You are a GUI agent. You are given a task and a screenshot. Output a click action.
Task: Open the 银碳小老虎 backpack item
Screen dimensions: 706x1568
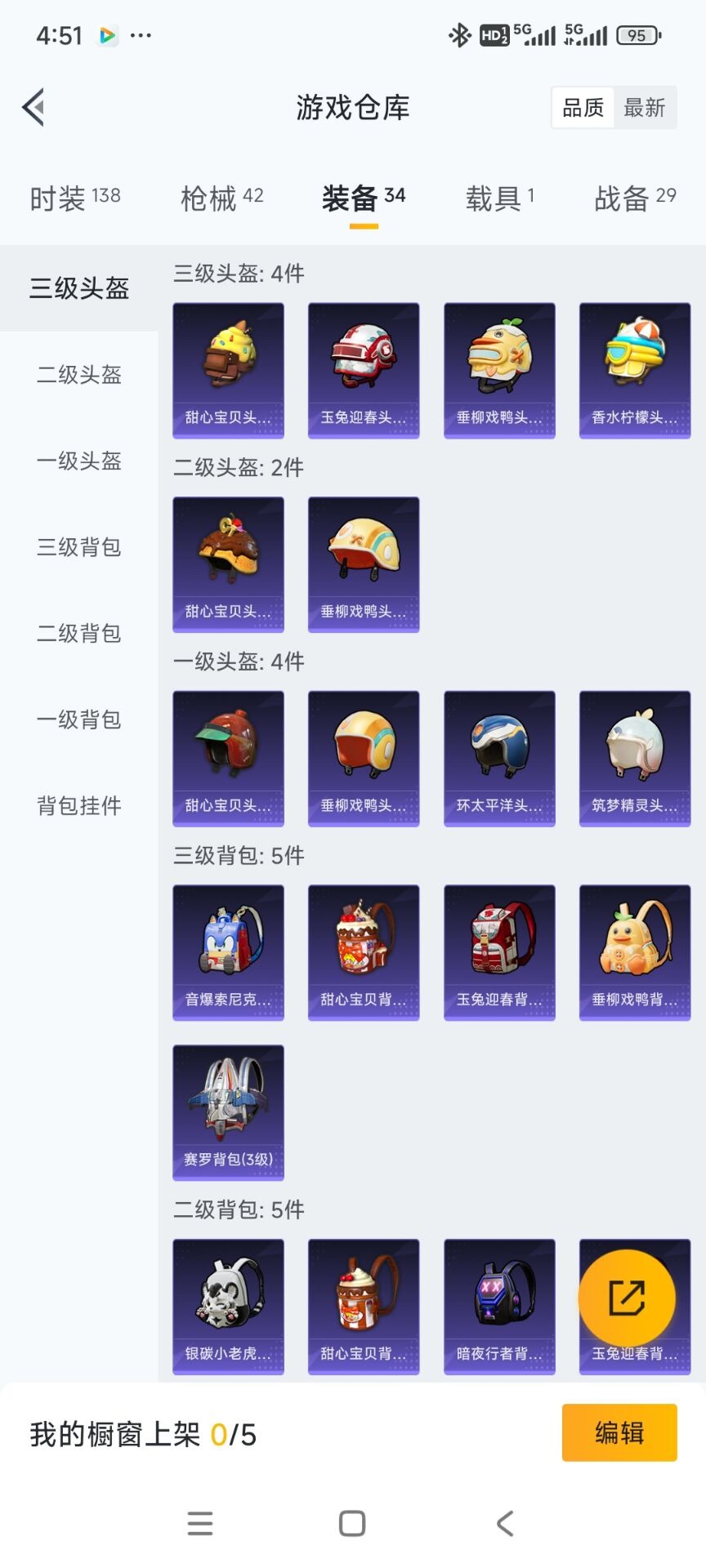228,1306
